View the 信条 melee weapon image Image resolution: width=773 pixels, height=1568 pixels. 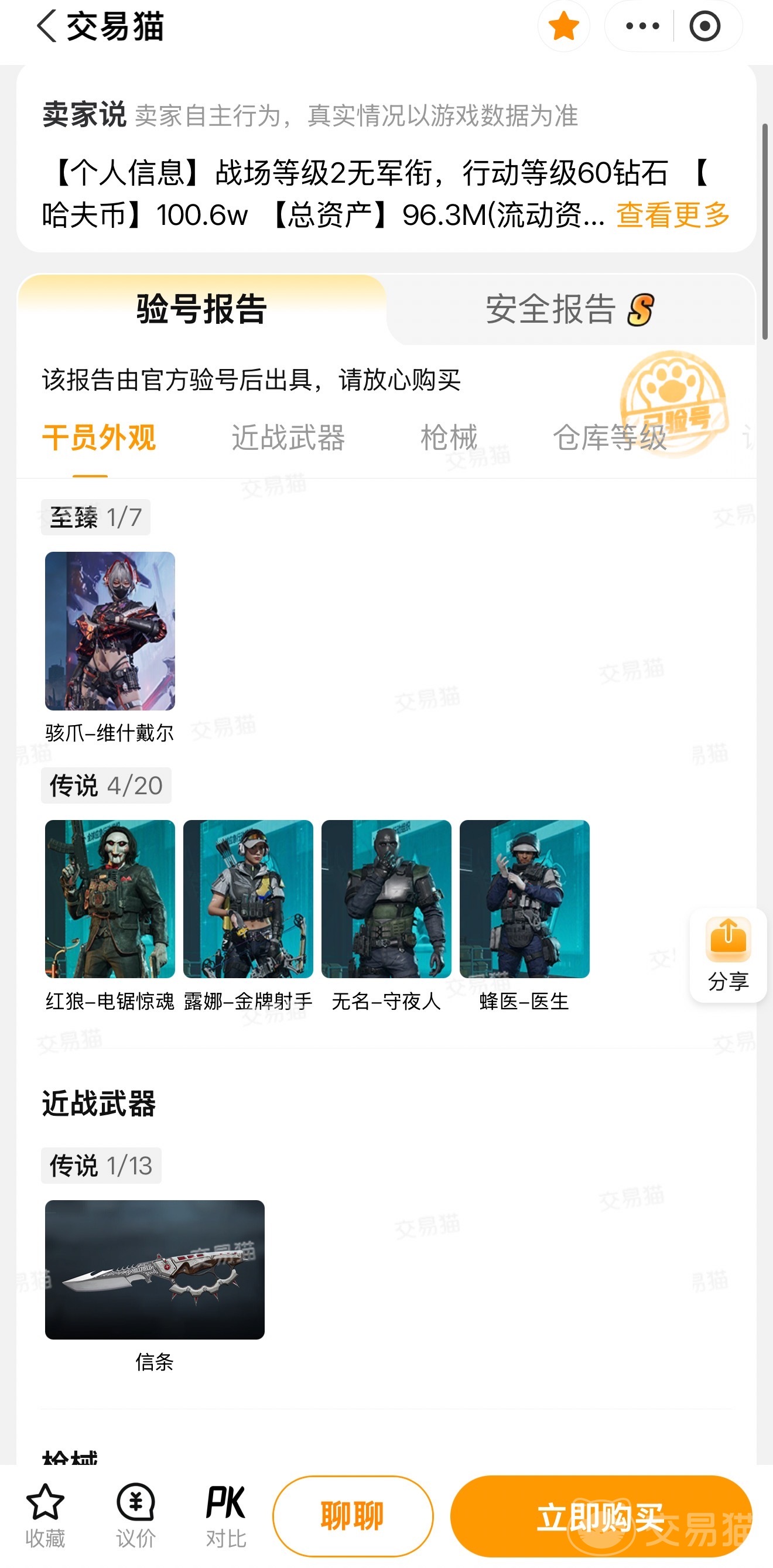[155, 1270]
